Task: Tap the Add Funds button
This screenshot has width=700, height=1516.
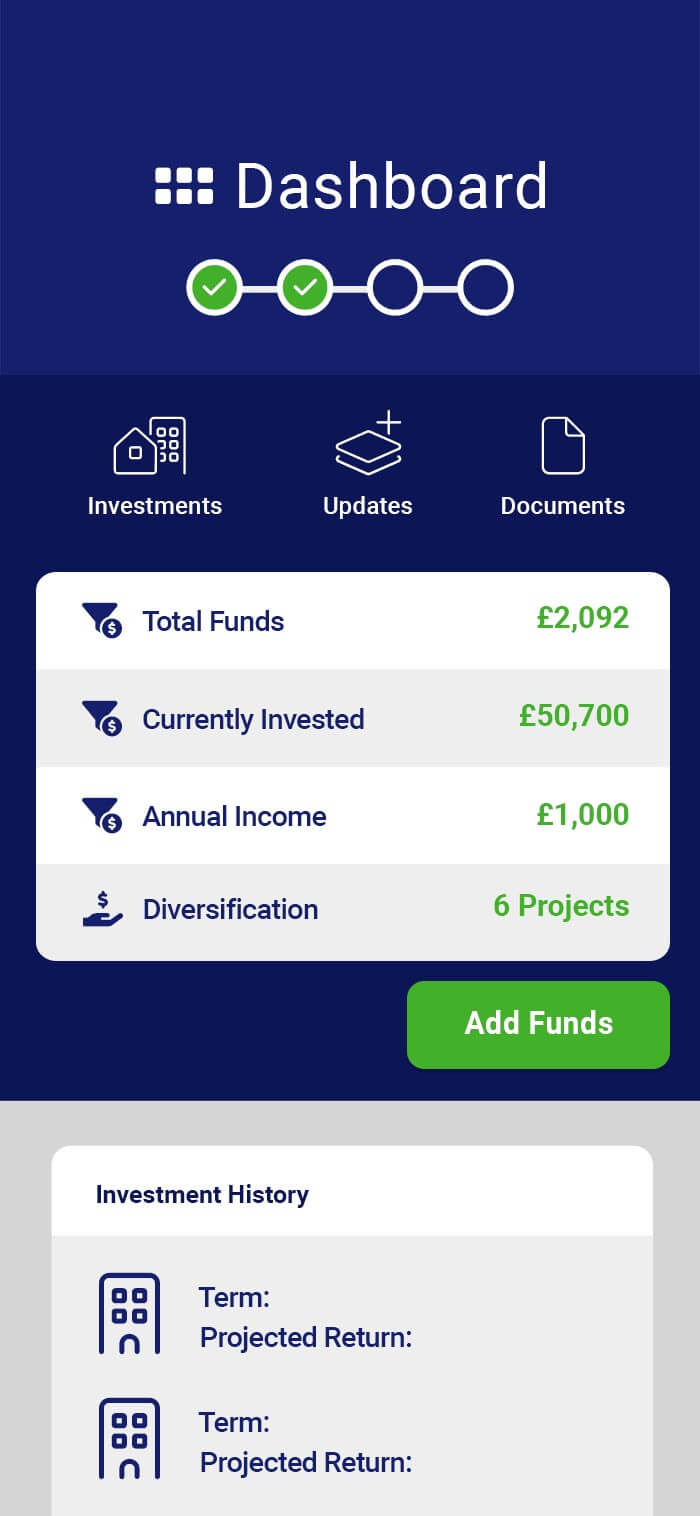Action: click(538, 1024)
